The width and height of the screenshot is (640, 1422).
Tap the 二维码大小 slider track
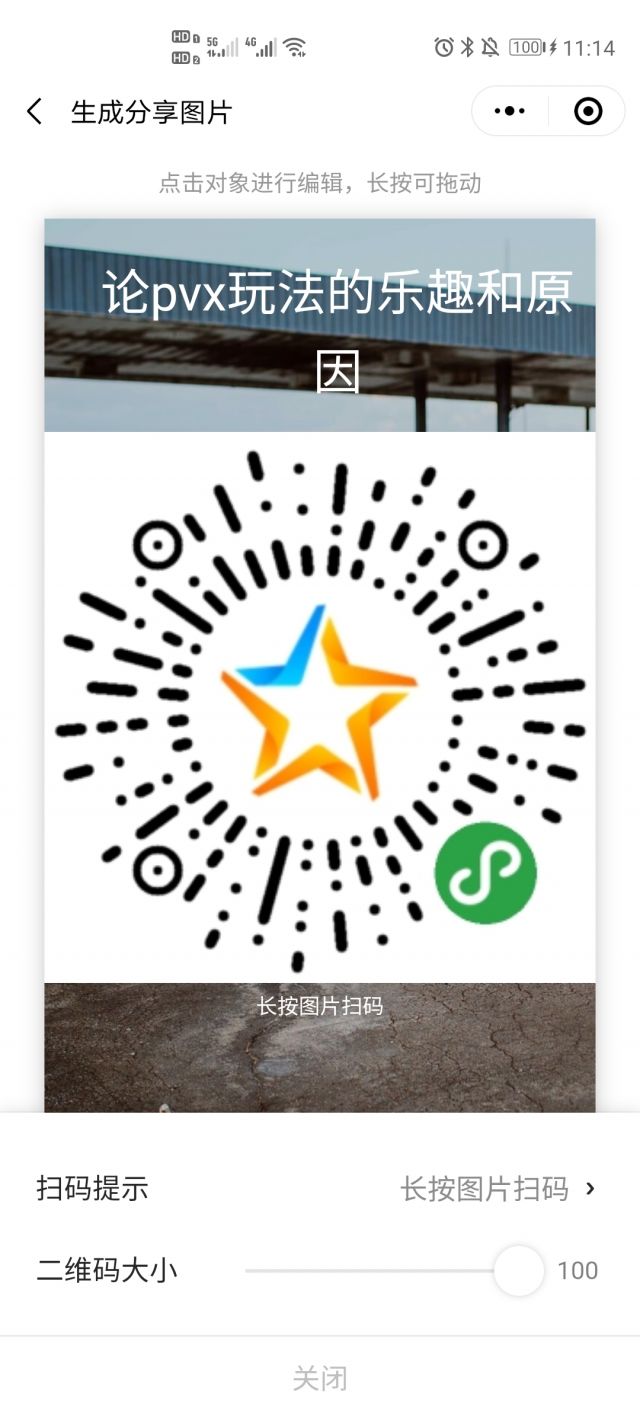pos(380,1271)
